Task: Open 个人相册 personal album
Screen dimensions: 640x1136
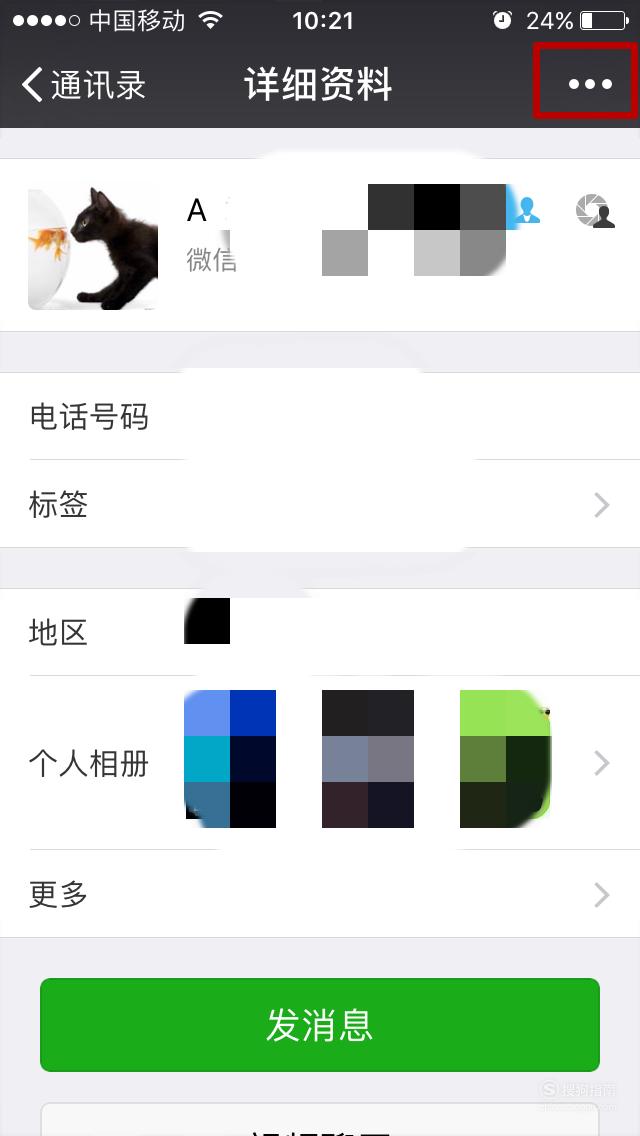Action: (320, 763)
